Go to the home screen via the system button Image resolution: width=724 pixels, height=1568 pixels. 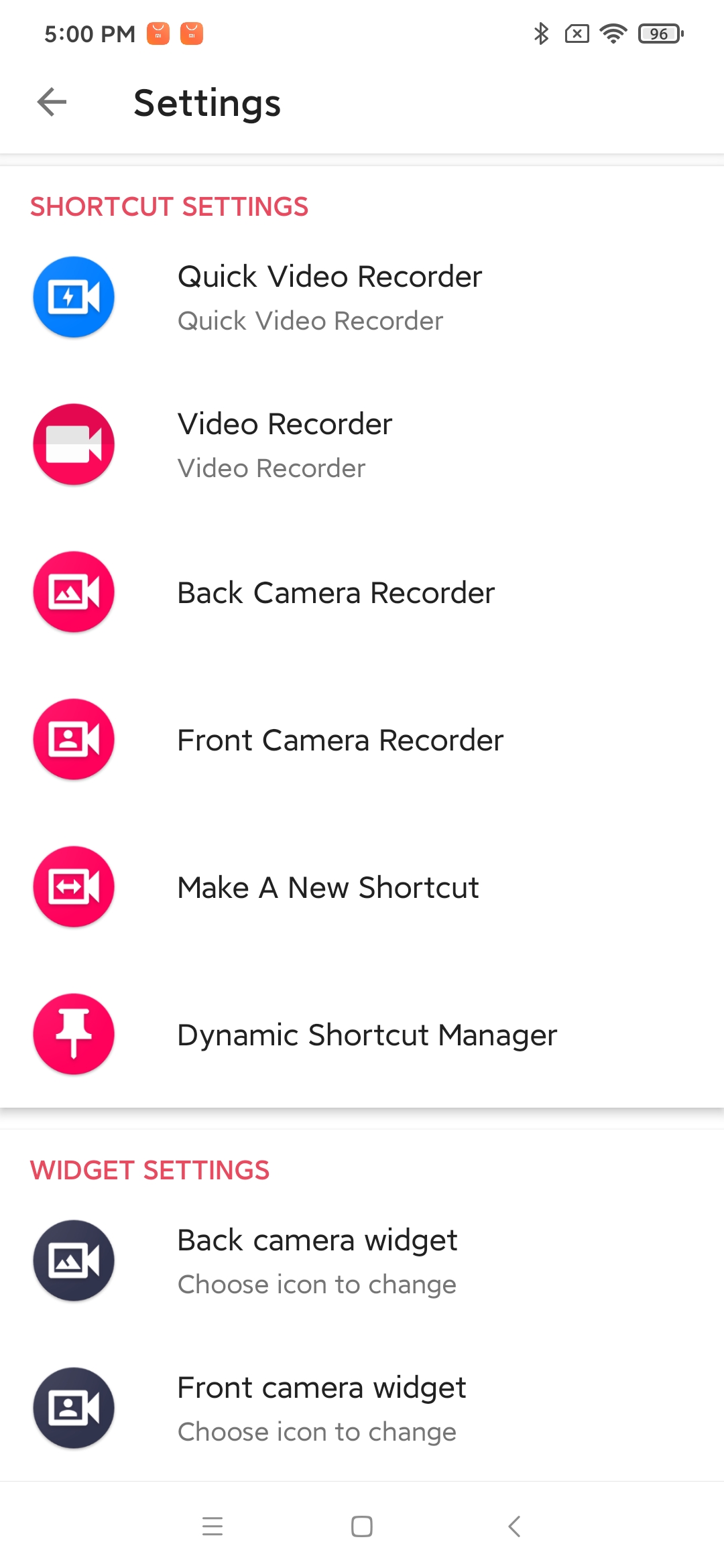(x=362, y=1526)
